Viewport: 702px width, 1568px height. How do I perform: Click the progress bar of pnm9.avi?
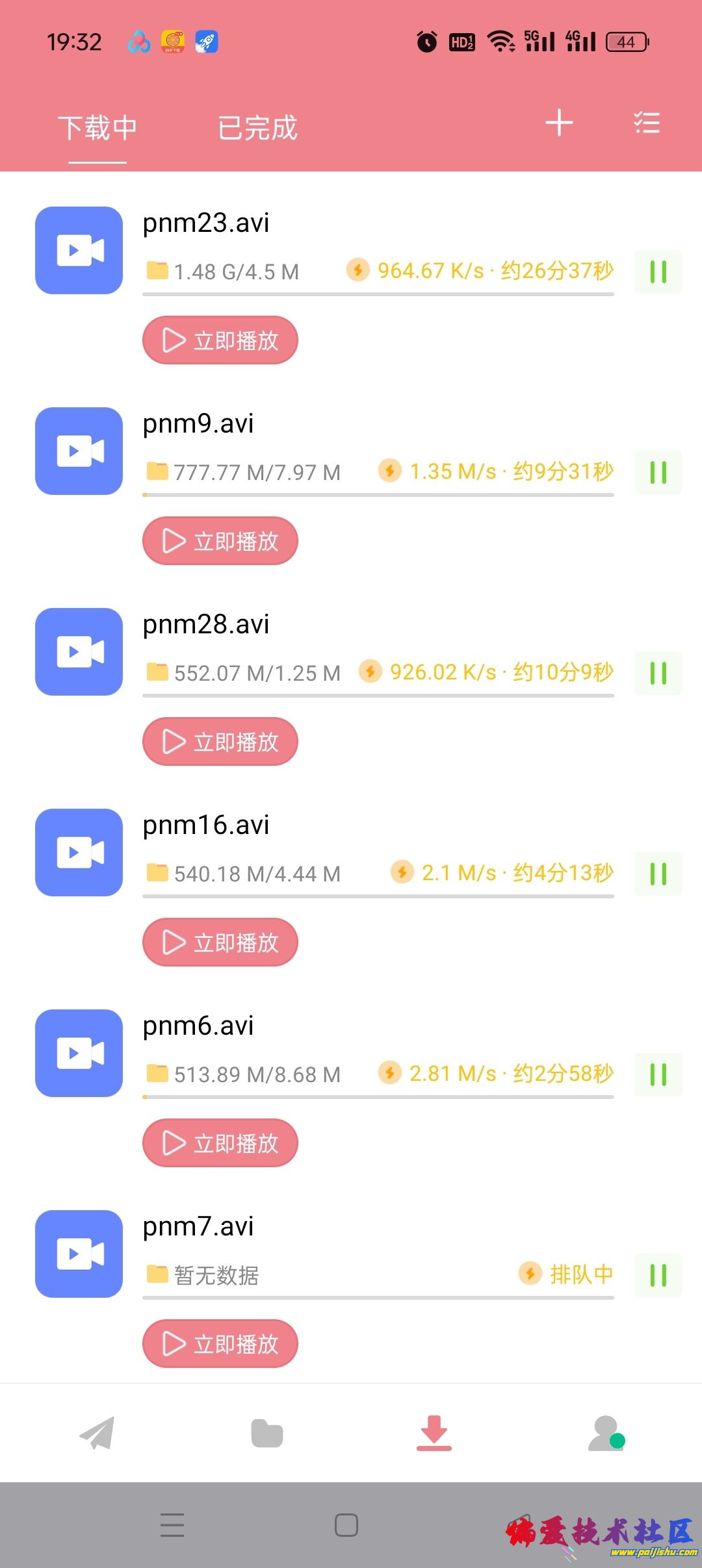377,497
